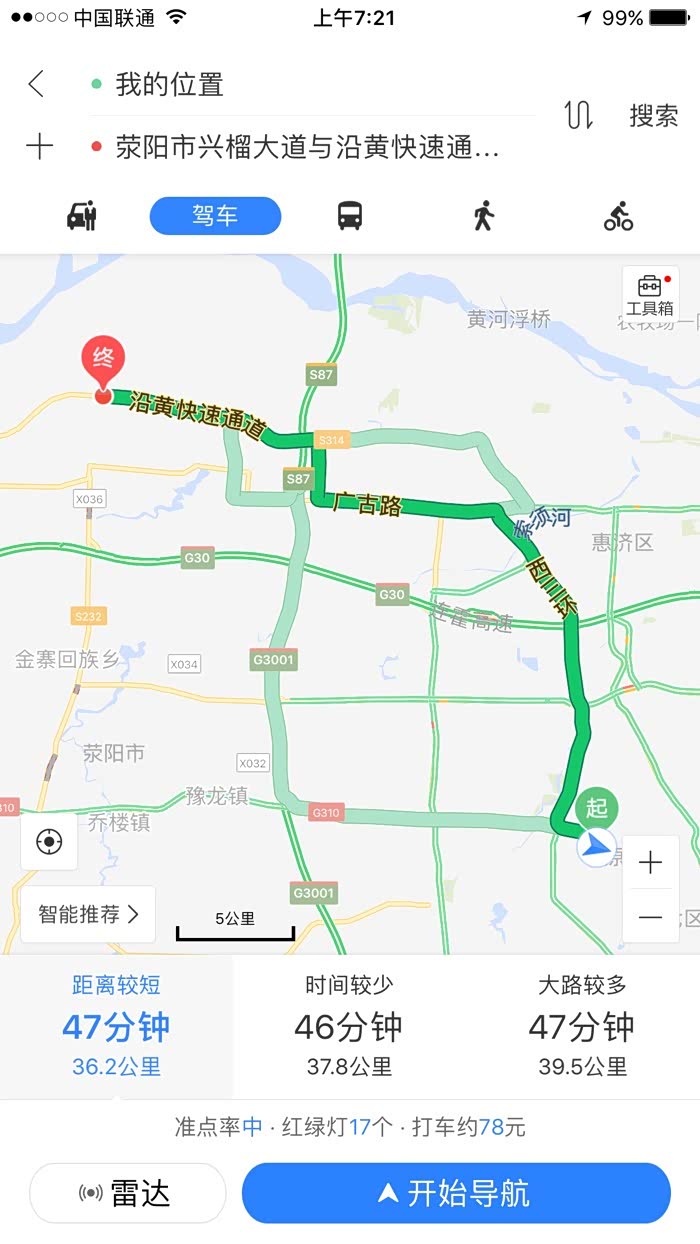
Task: Switch to the bus transit mode
Action: (x=349, y=215)
